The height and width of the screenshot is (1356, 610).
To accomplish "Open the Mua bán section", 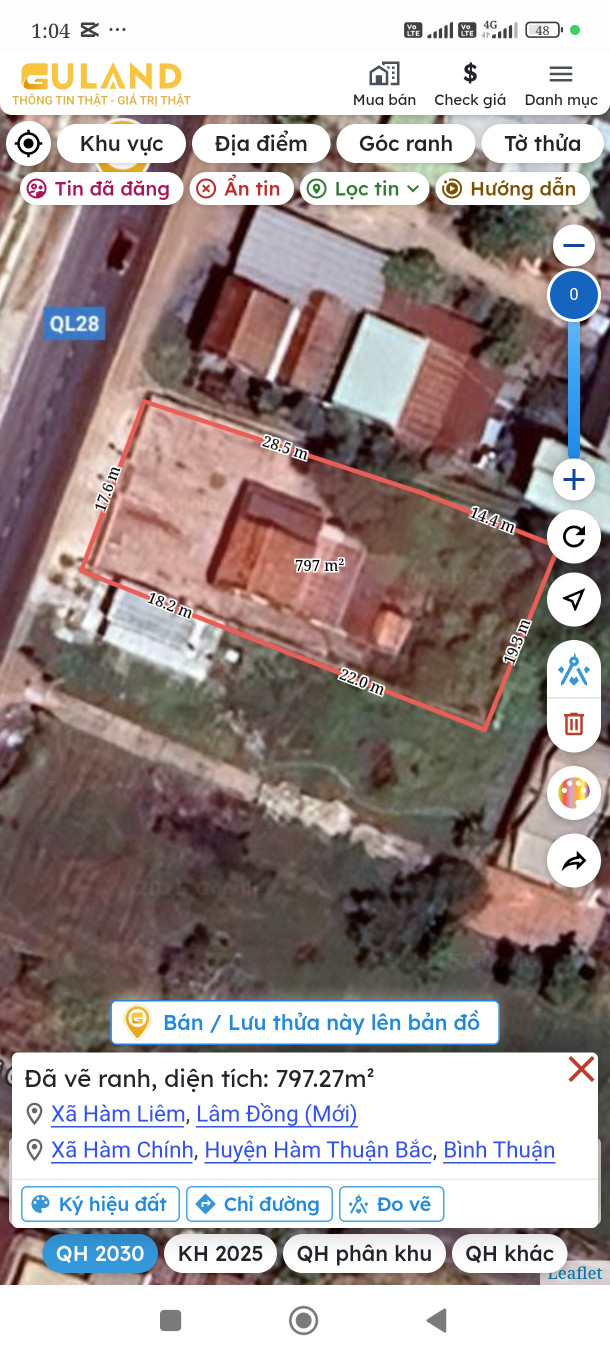I will 384,84.
